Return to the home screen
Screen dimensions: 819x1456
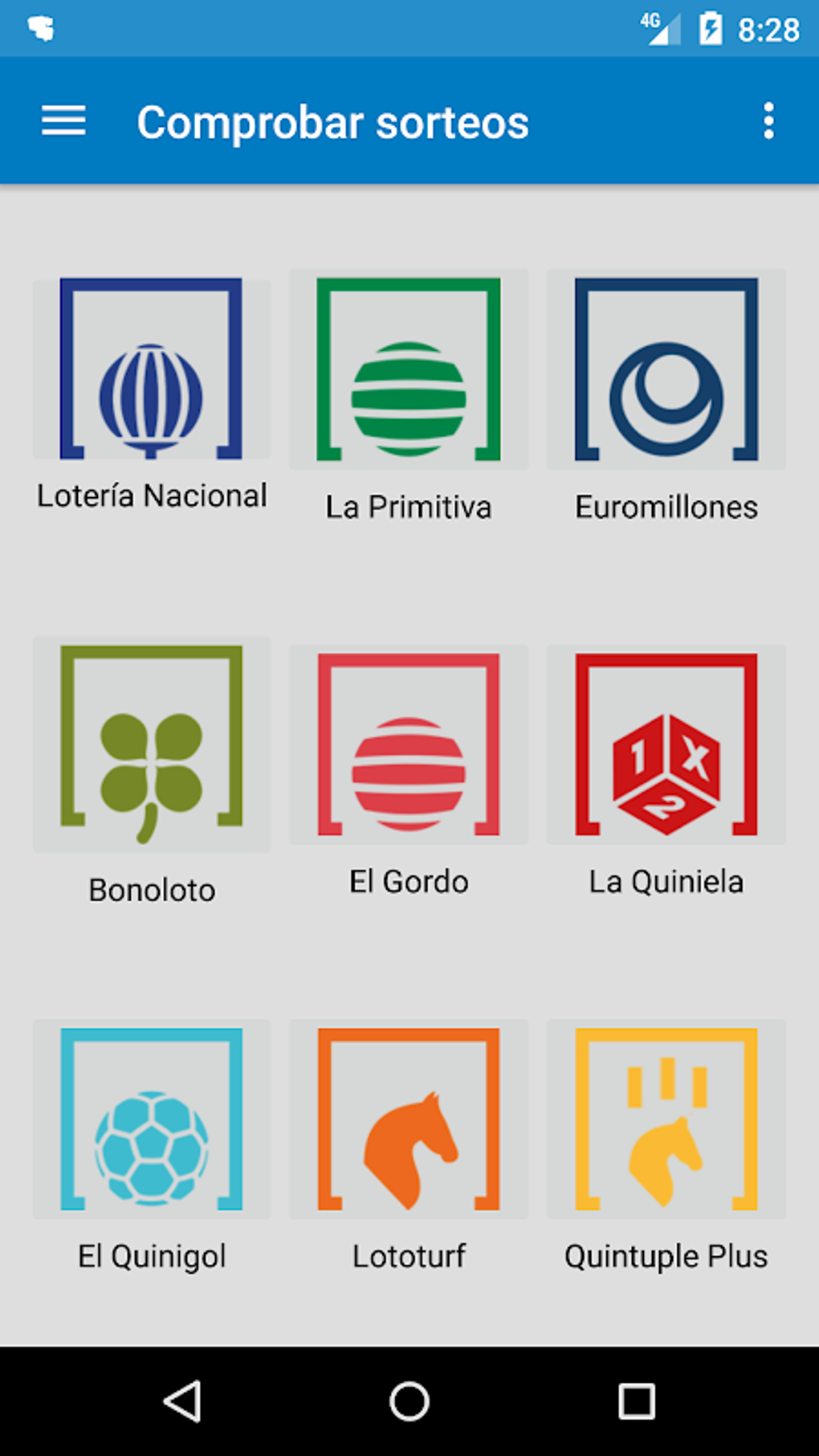[x=409, y=1401]
